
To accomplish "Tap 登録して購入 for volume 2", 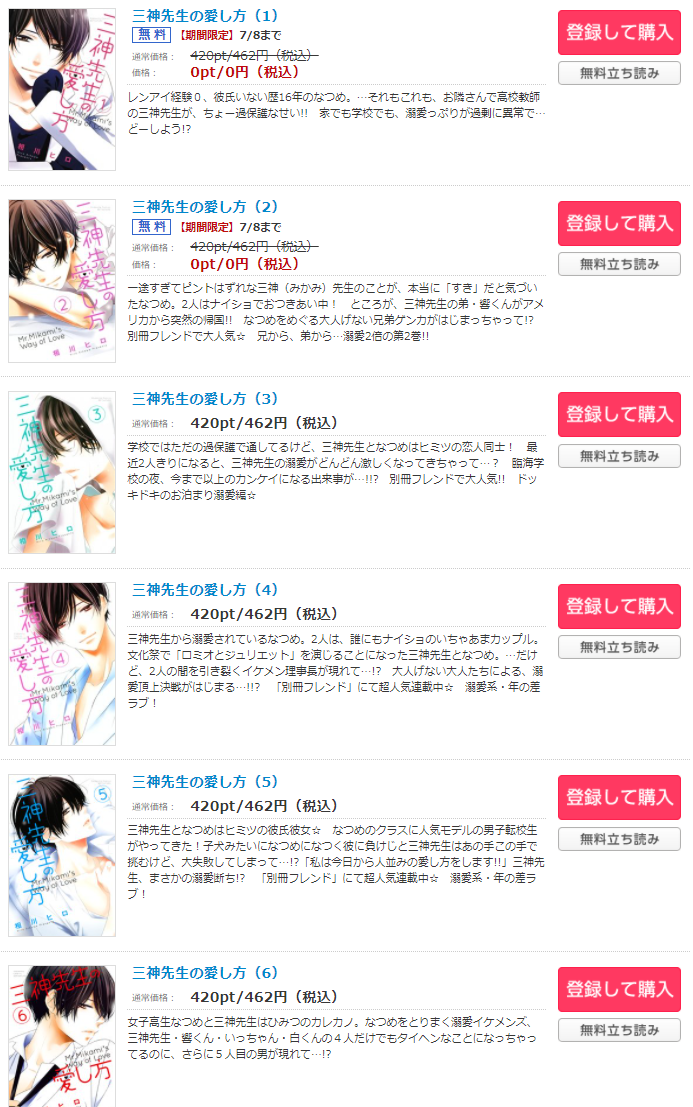I will pos(619,223).
